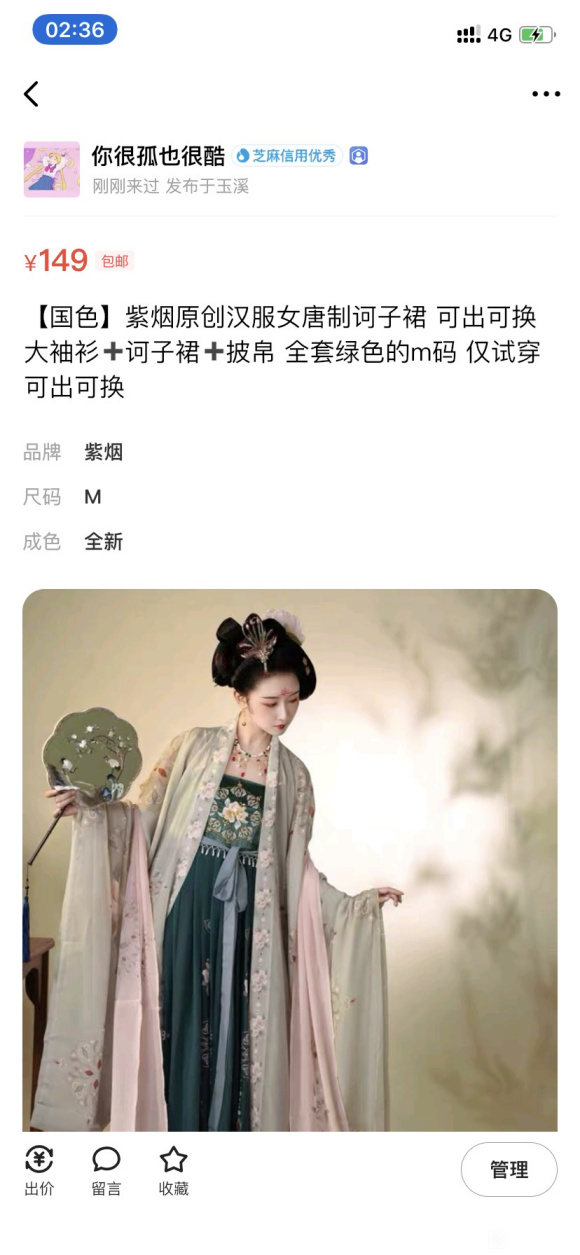Go back using the top-left arrow

(31, 94)
